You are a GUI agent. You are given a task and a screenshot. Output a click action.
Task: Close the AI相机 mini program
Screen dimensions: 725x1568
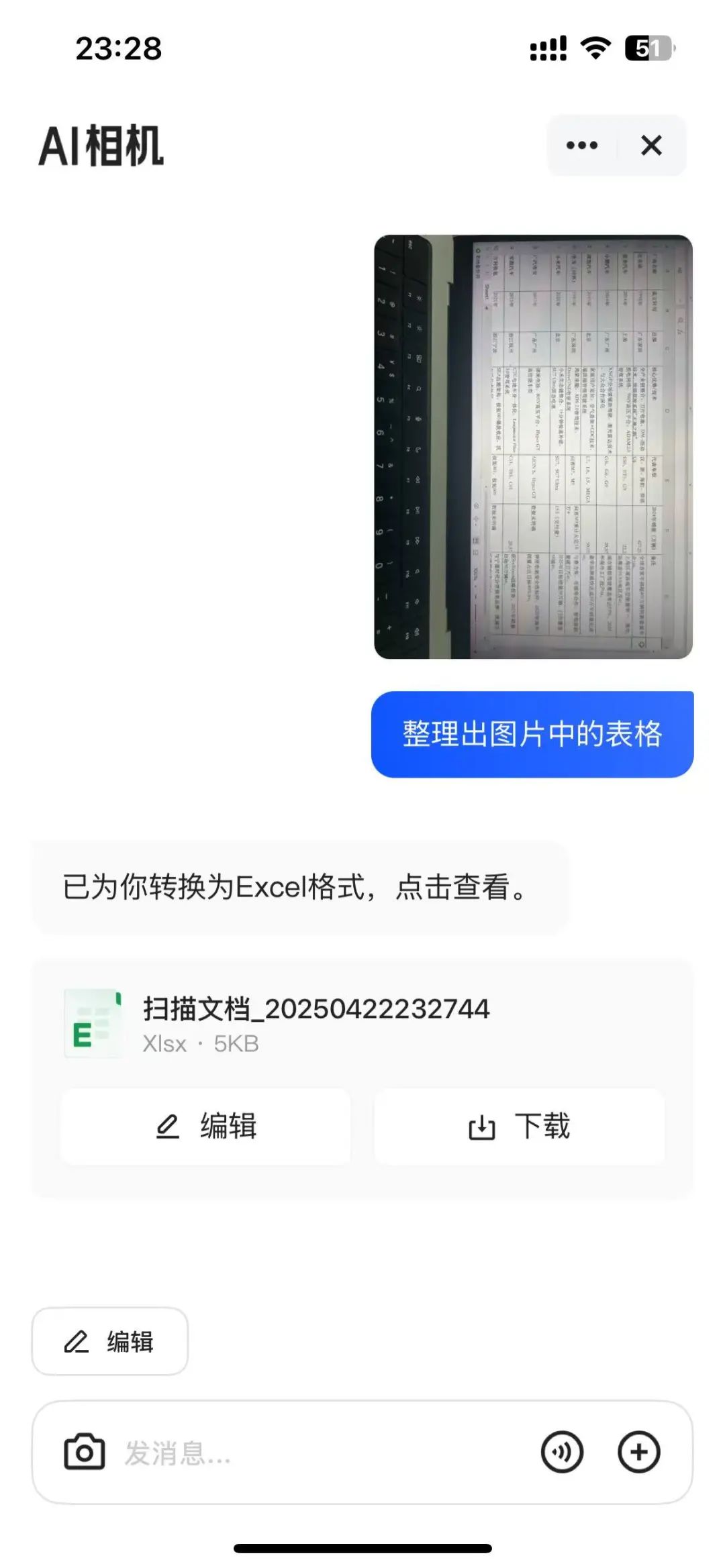point(651,145)
